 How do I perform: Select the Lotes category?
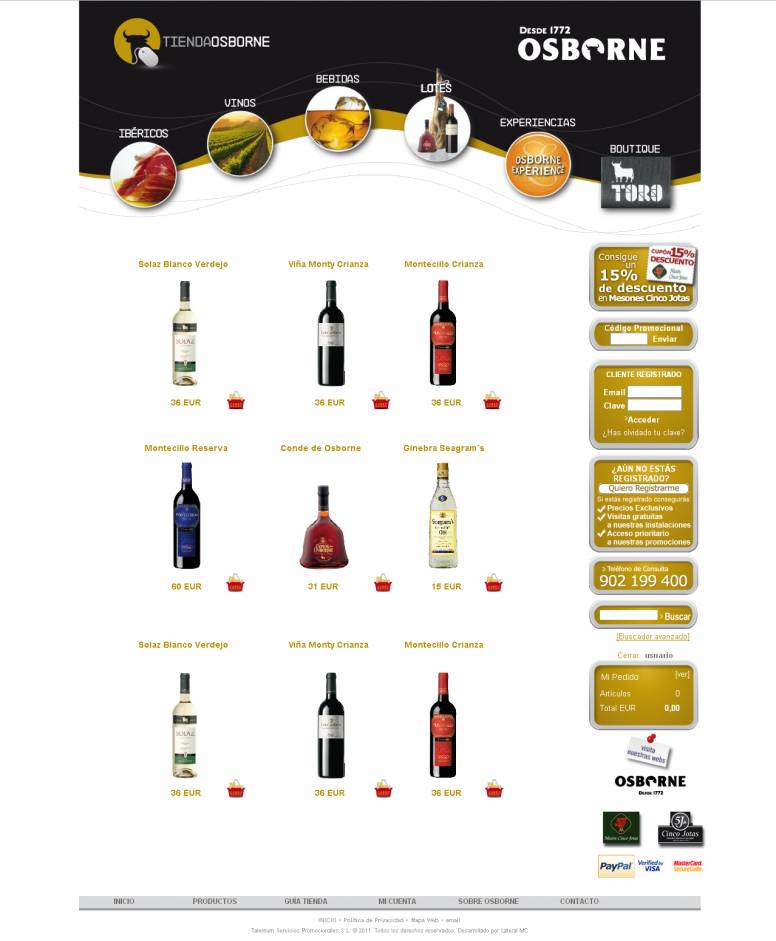[x=437, y=125]
